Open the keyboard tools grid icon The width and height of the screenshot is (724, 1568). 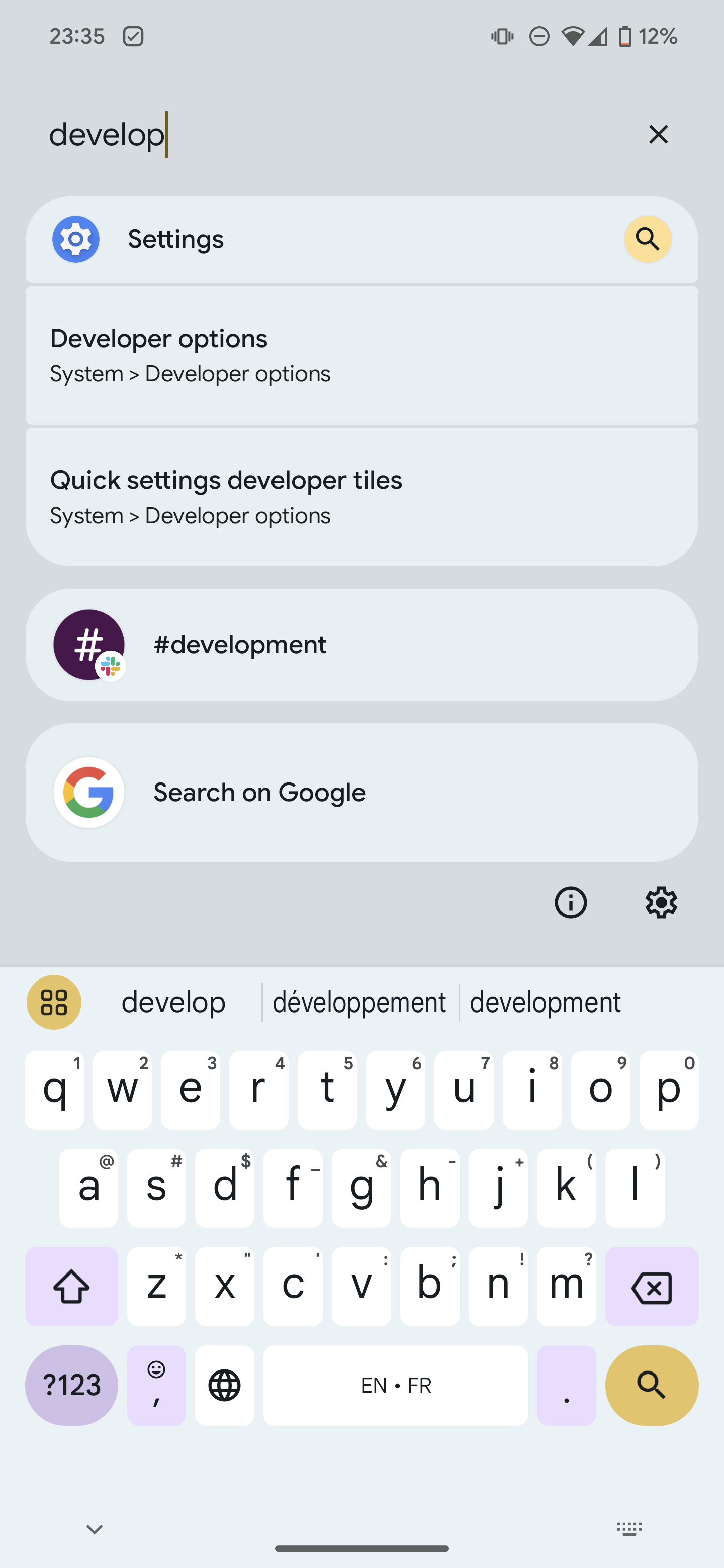(x=54, y=1003)
